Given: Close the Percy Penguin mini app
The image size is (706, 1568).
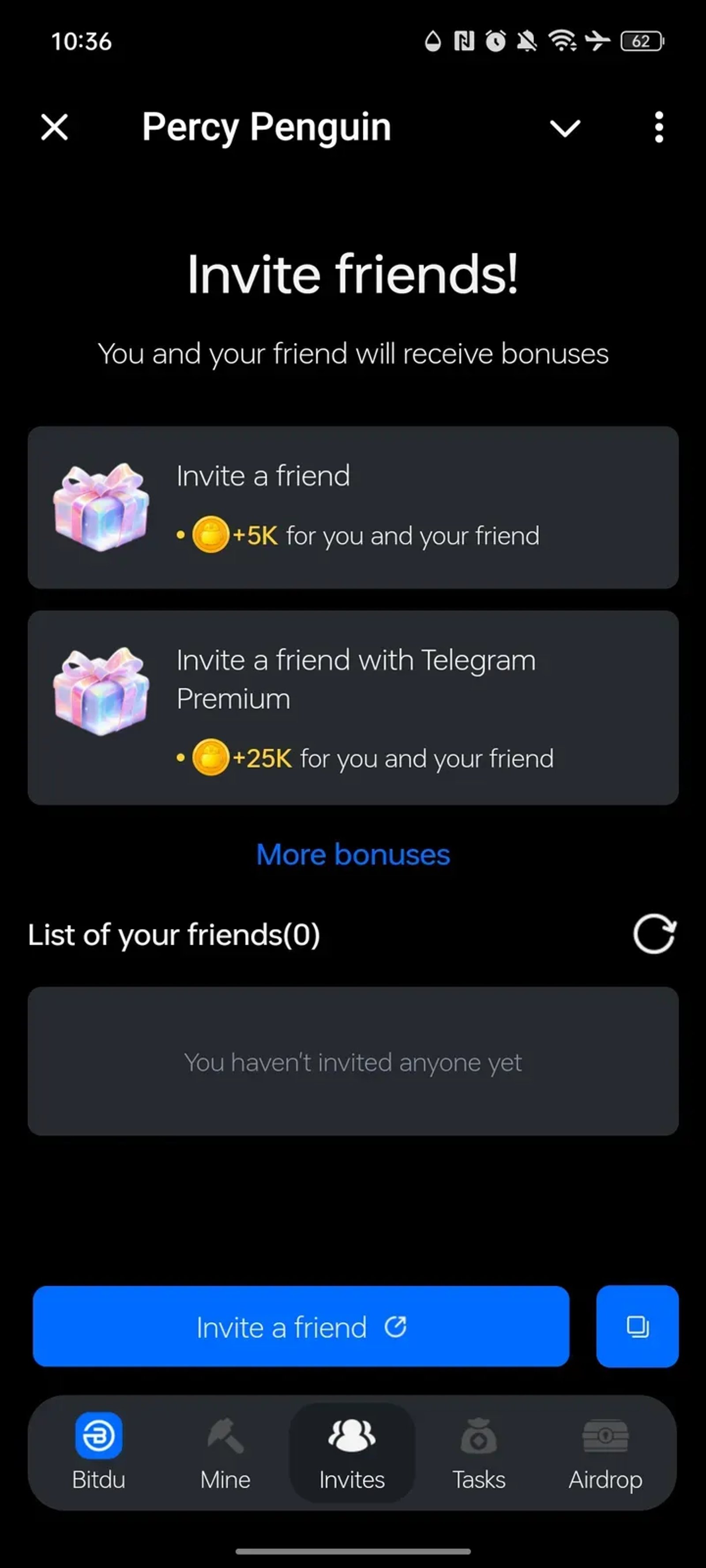Looking at the screenshot, I should (55, 128).
